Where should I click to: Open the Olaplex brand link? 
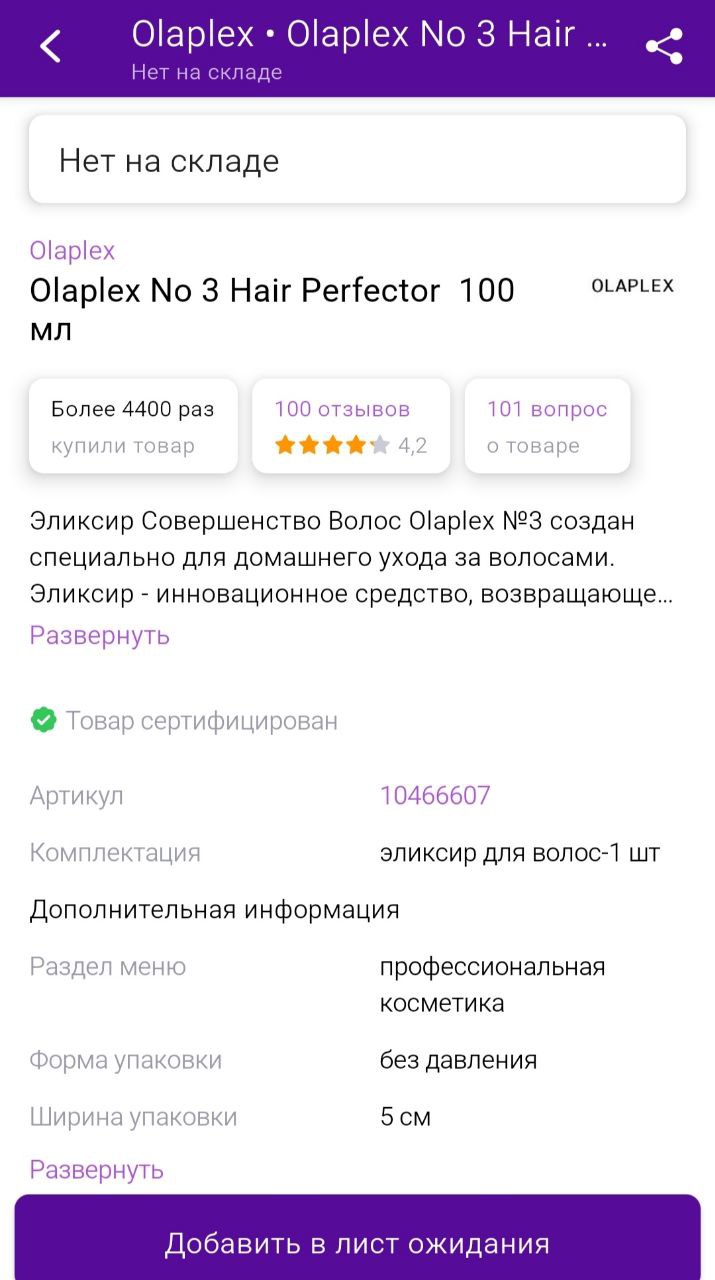[x=72, y=250]
